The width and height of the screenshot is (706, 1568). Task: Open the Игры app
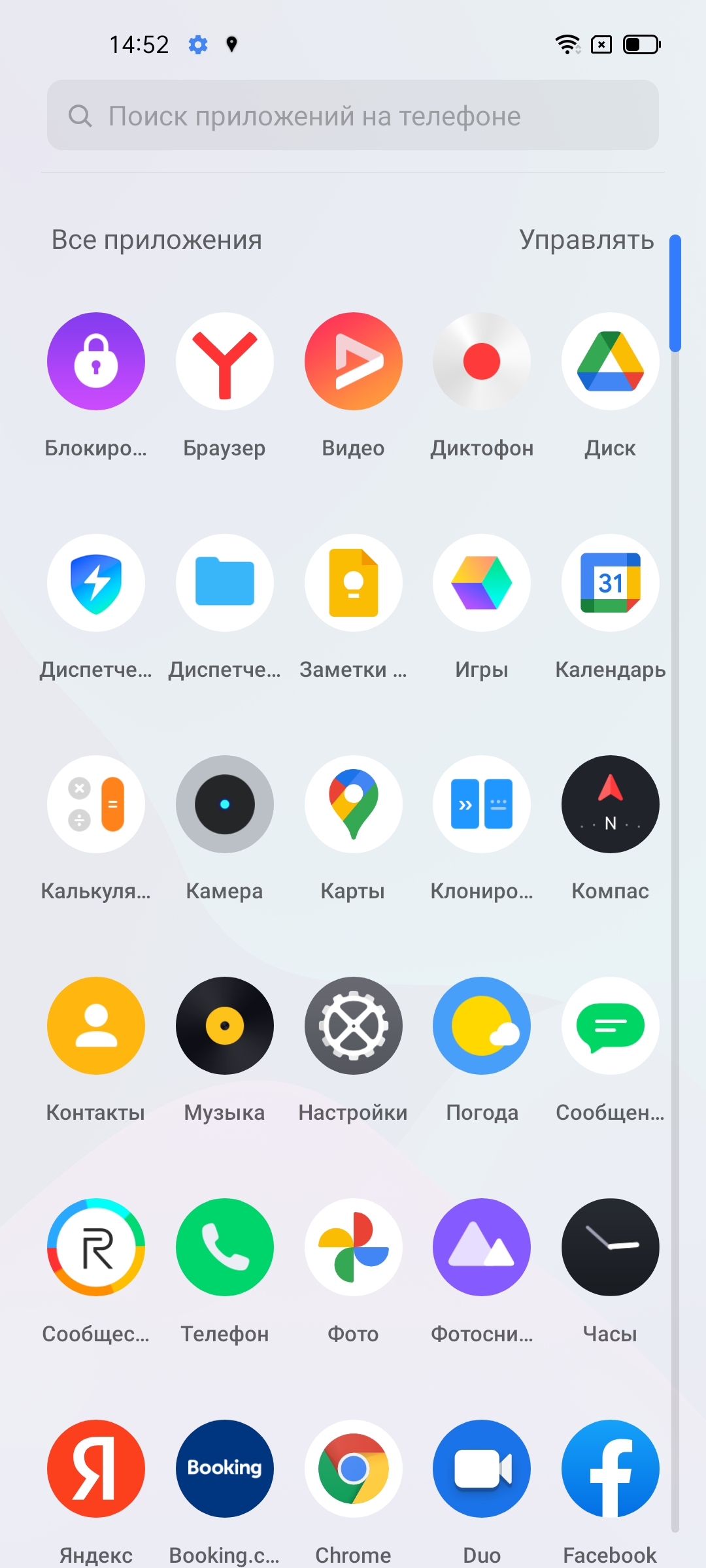(482, 583)
